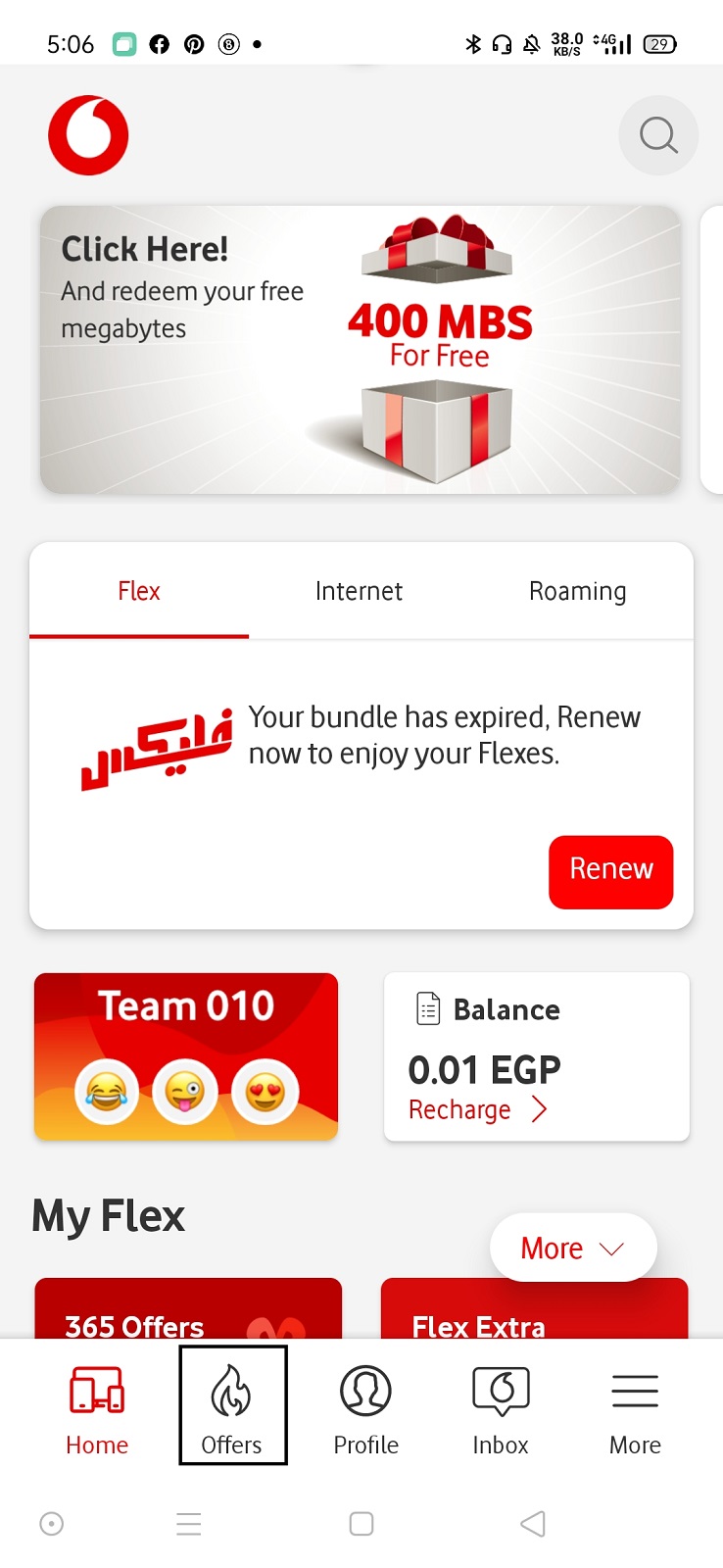
Task: Renew the expired Flex bundle
Action: pyautogui.click(x=610, y=871)
